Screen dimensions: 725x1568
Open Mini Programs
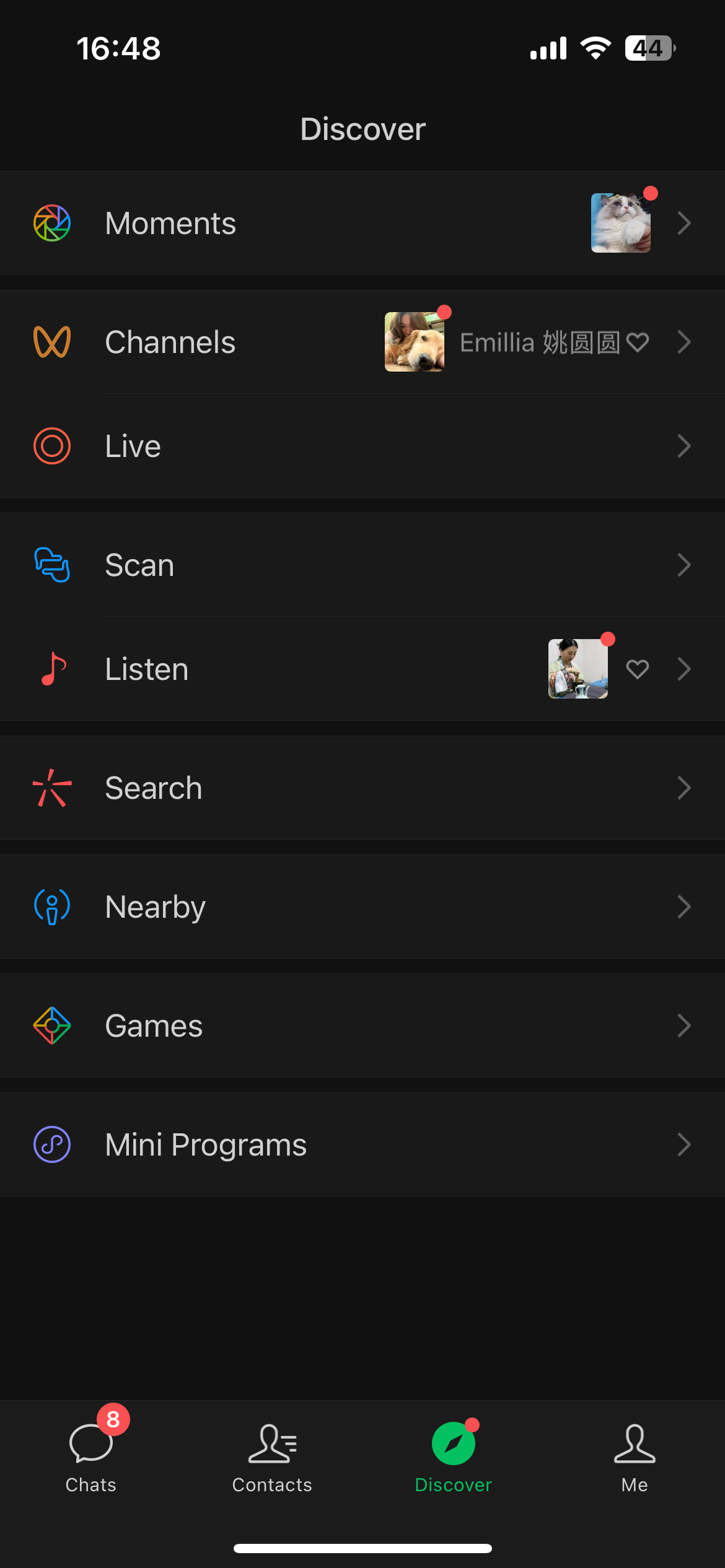click(362, 1144)
